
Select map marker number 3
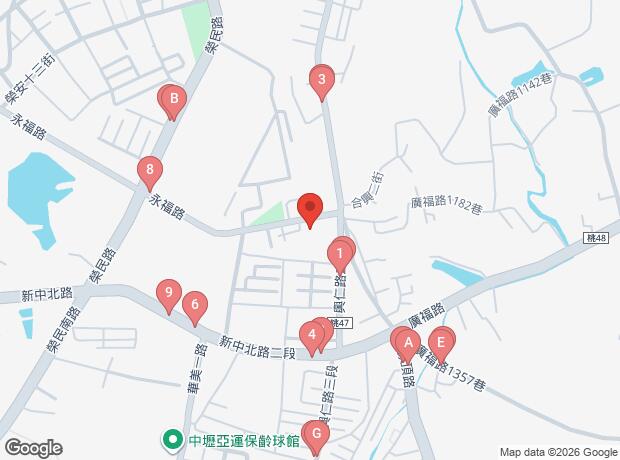pos(322,80)
